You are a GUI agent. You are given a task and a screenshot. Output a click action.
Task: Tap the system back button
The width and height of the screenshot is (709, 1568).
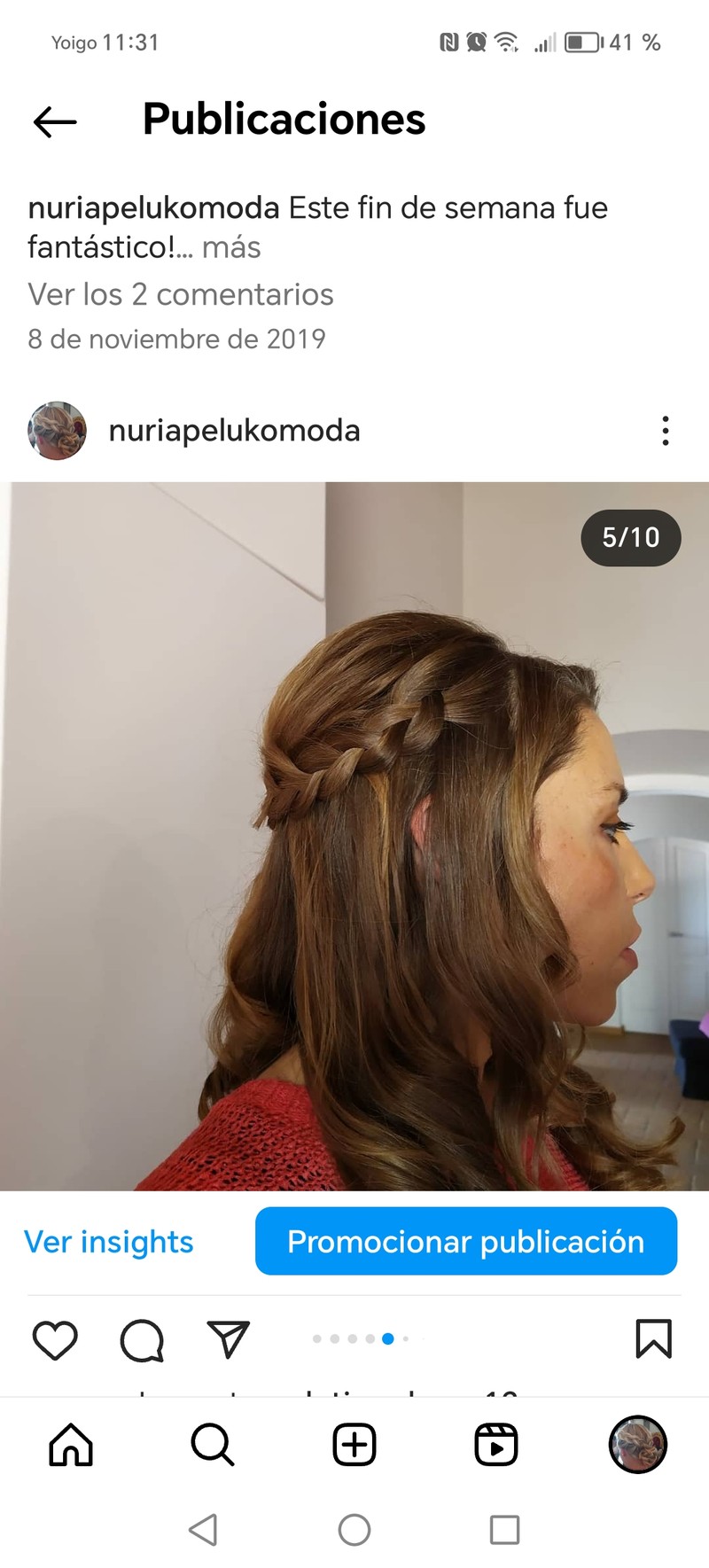pos(204,1530)
